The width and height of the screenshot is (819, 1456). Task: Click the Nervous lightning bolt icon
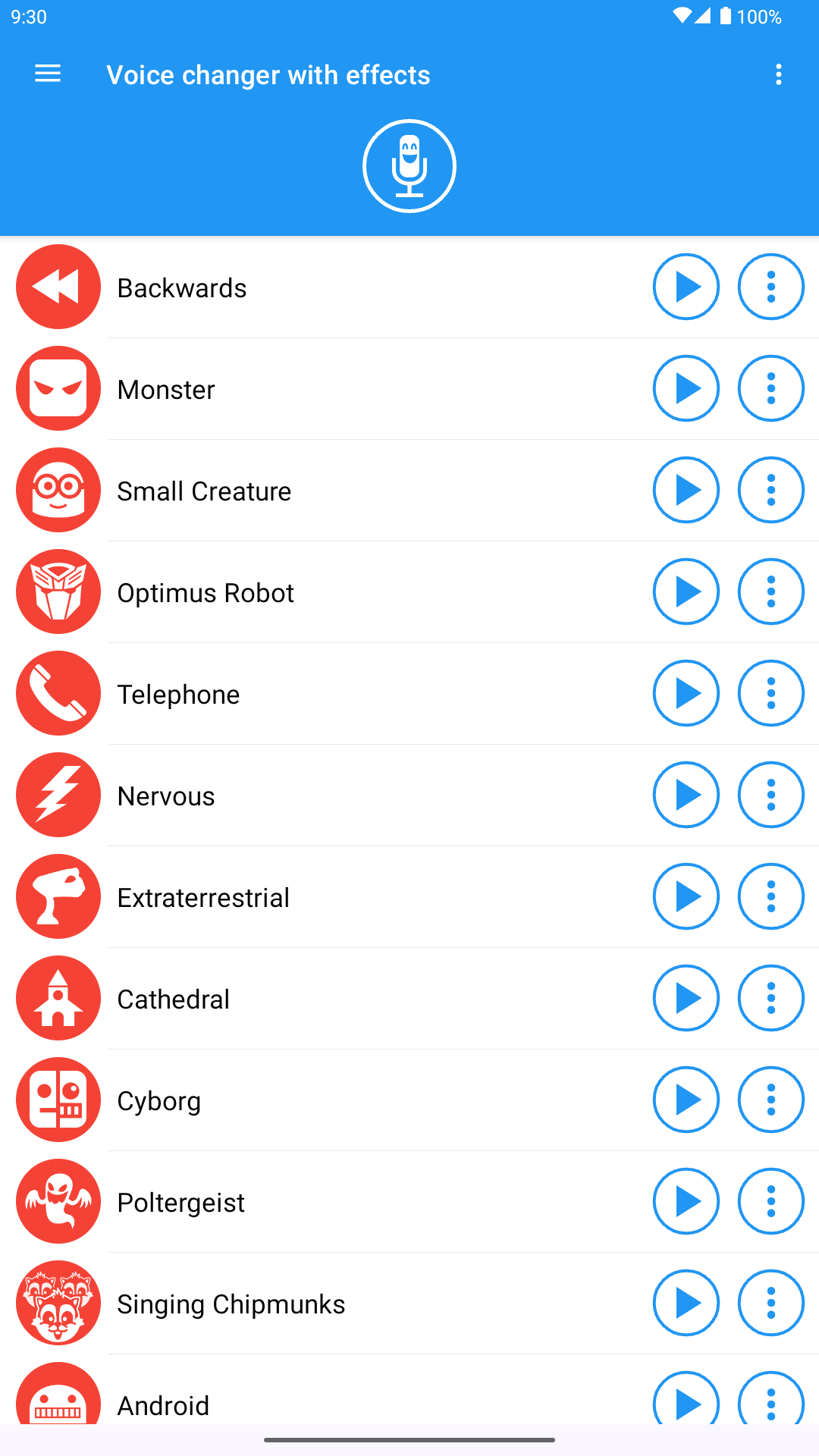point(58,795)
